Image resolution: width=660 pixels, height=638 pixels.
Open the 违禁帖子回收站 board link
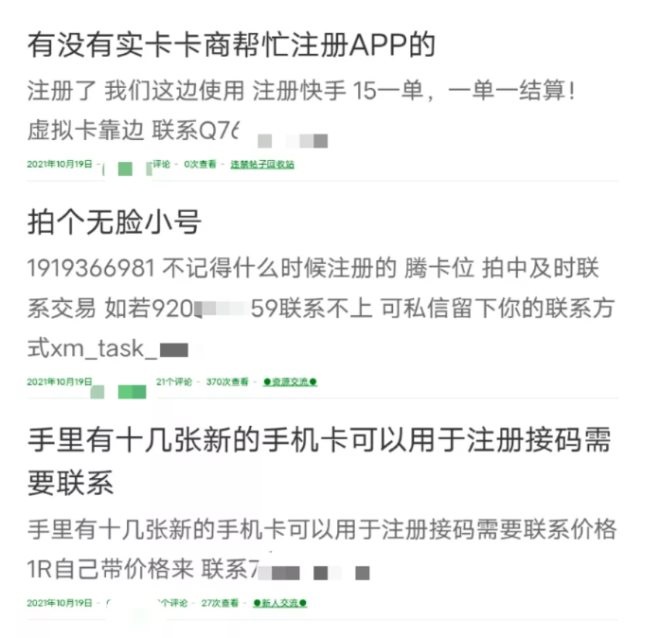(262, 163)
